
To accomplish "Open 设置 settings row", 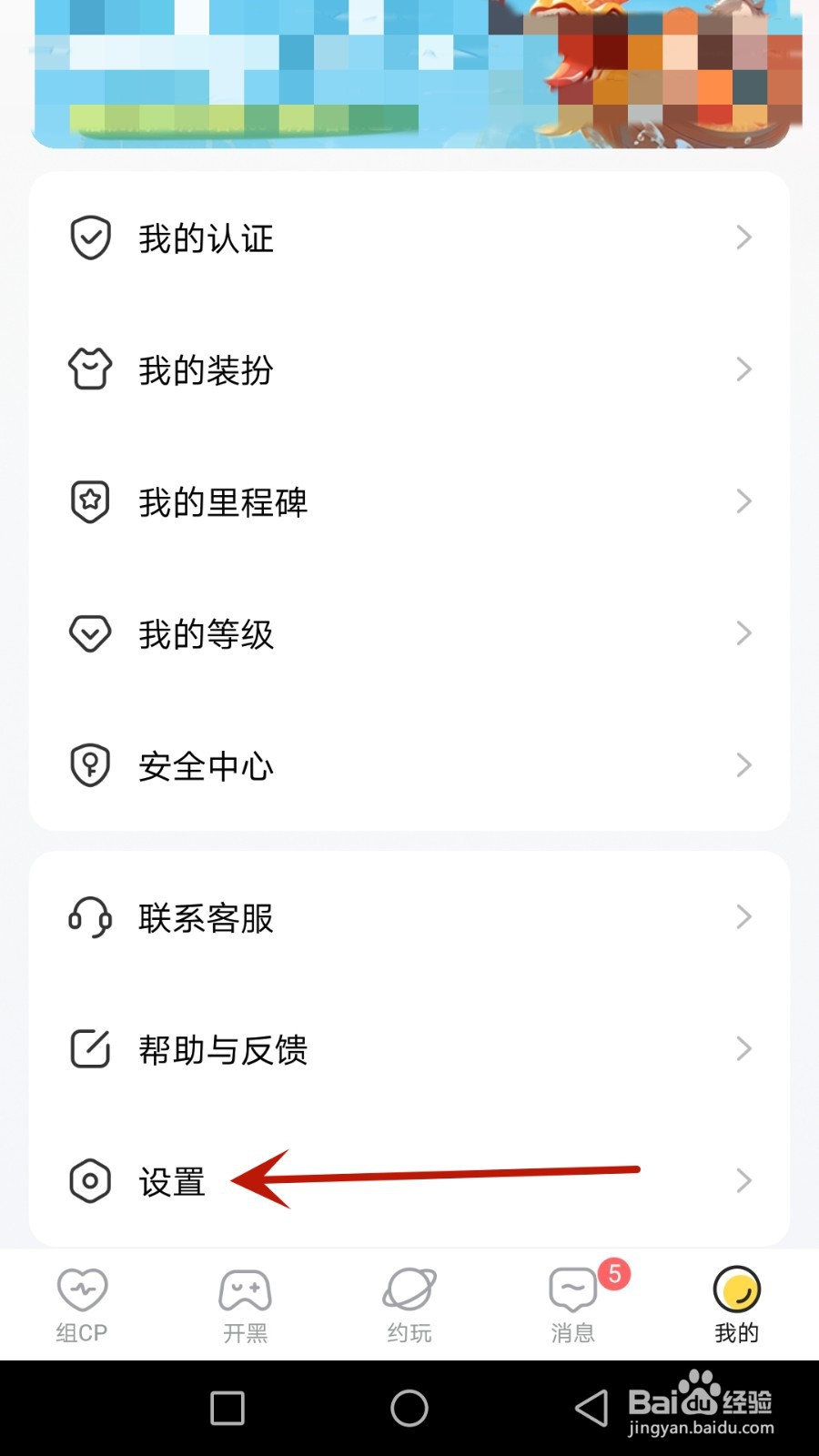I will click(409, 1181).
